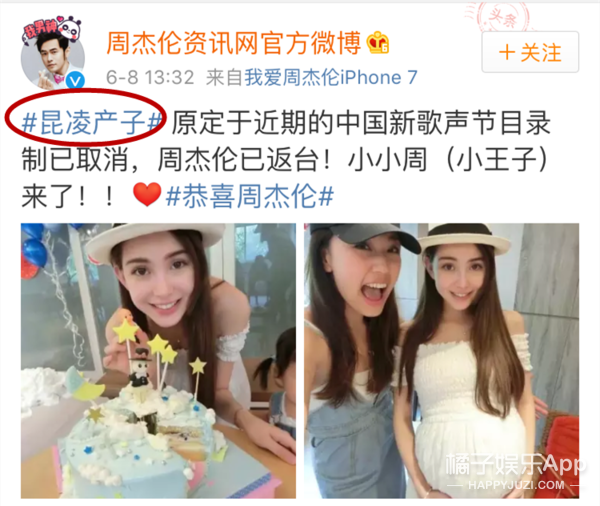
Task: Open the poster's profile avatar
Action: (53, 52)
